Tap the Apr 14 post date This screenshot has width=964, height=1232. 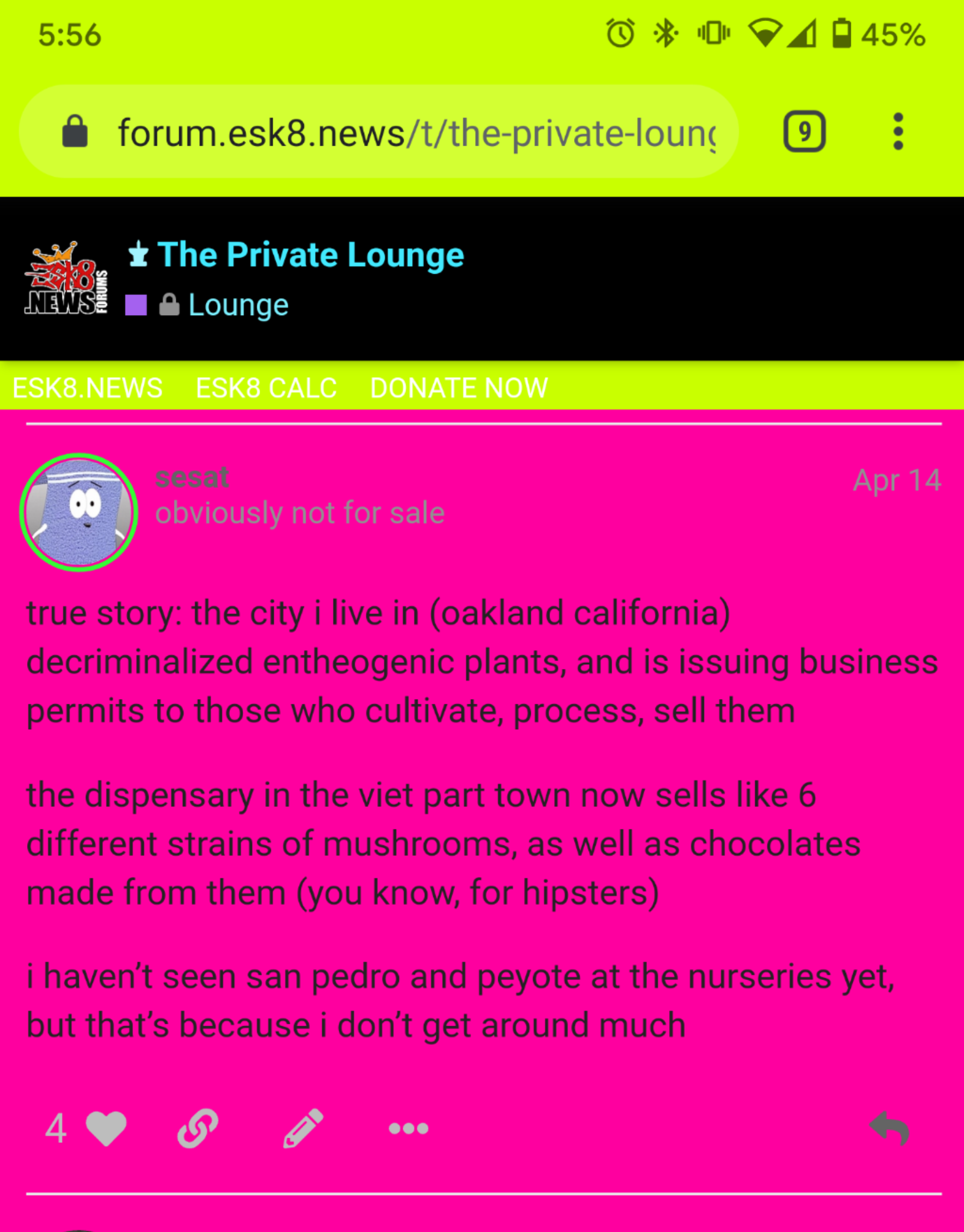896,481
